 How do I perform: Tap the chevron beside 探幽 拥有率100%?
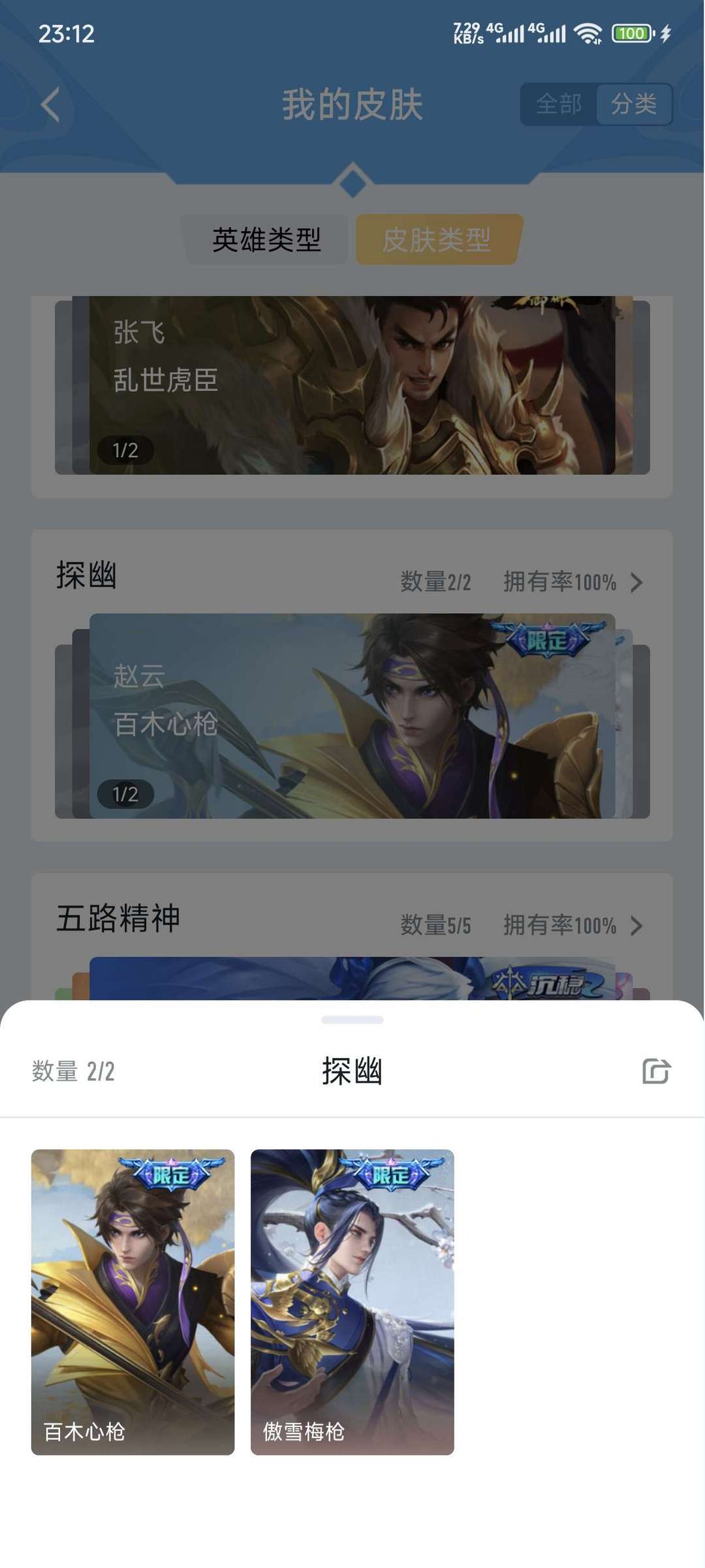(x=636, y=582)
